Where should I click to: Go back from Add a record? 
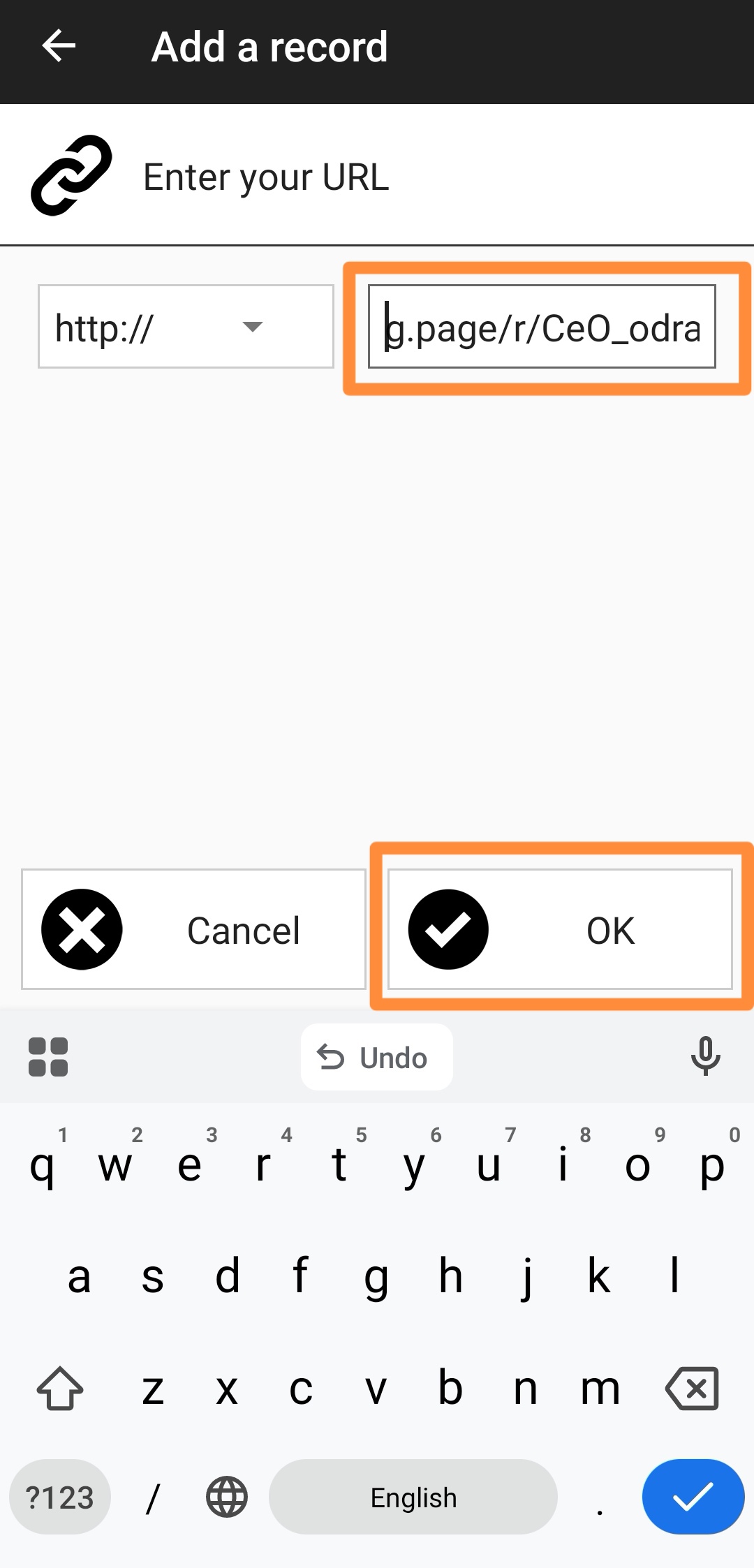[59, 47]
